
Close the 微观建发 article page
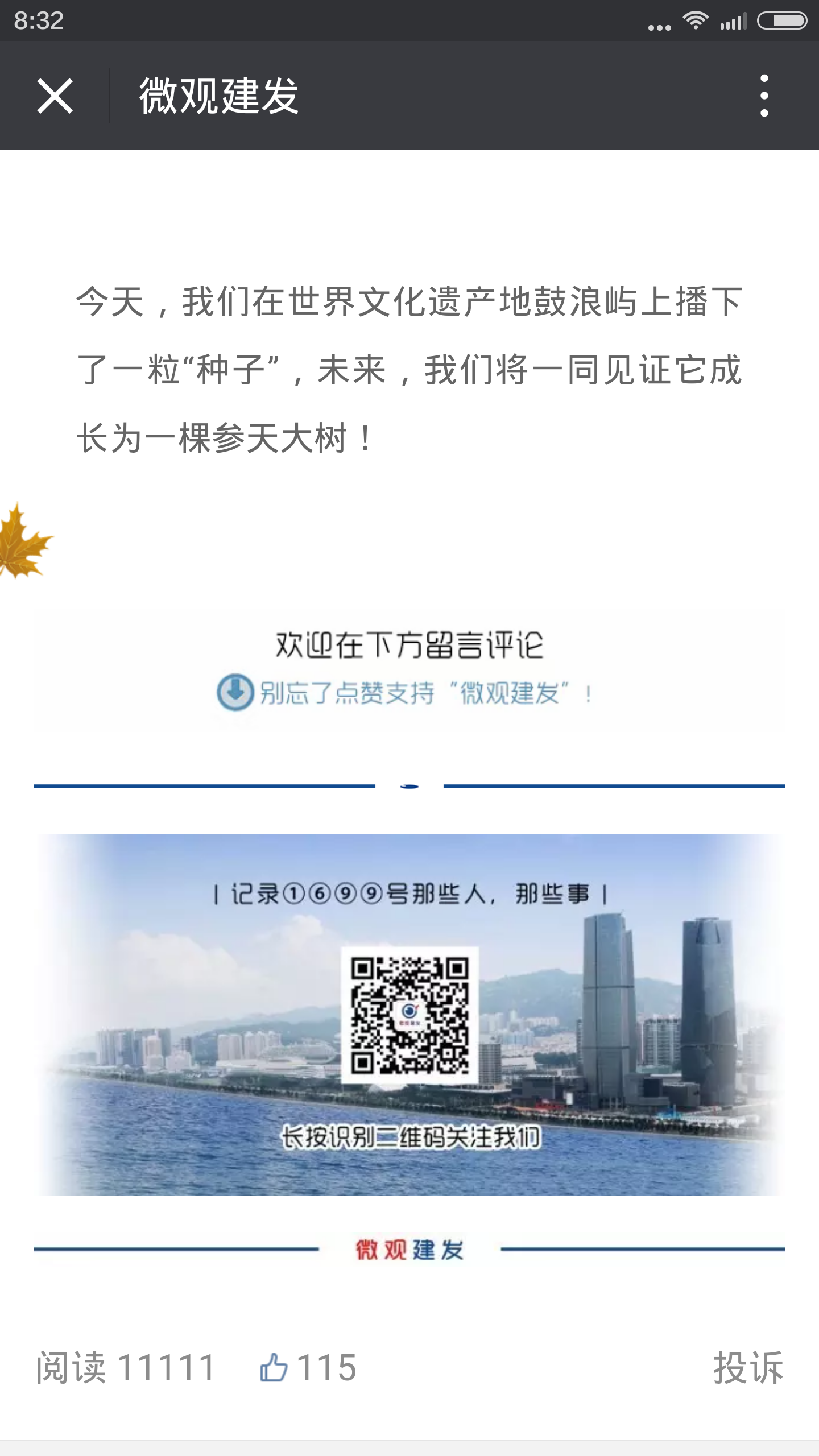tap(55, 96)
